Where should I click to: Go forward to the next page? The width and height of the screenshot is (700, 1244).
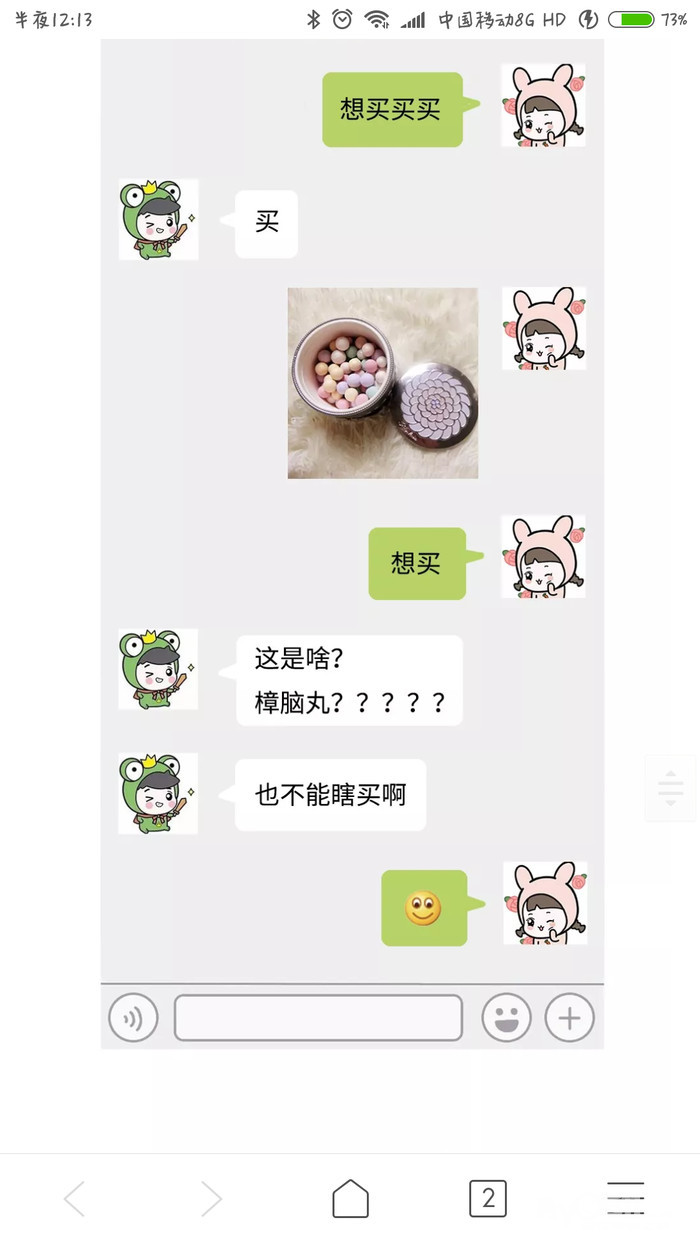[210, 1198]
